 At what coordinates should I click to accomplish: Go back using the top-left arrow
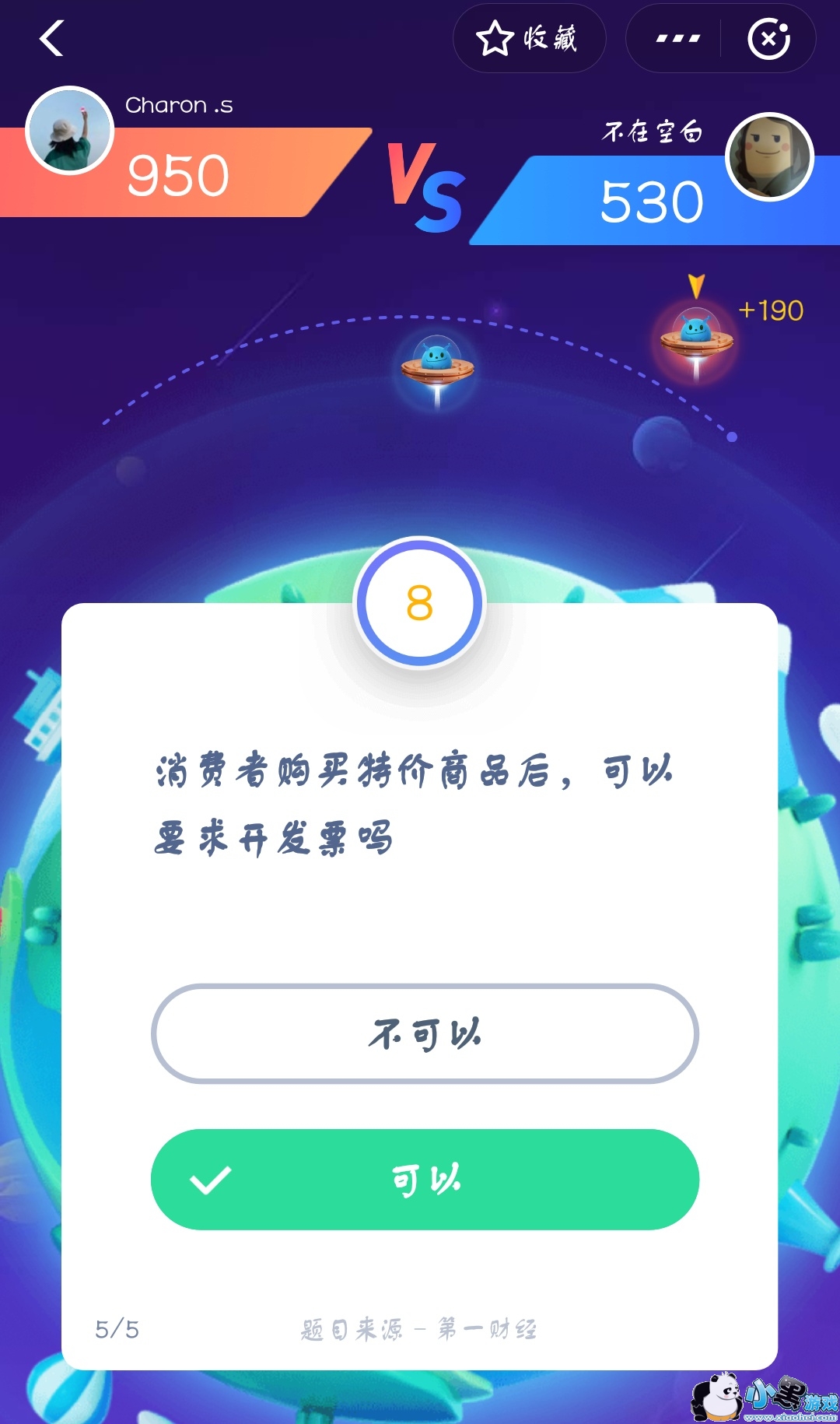pos(51,38)
